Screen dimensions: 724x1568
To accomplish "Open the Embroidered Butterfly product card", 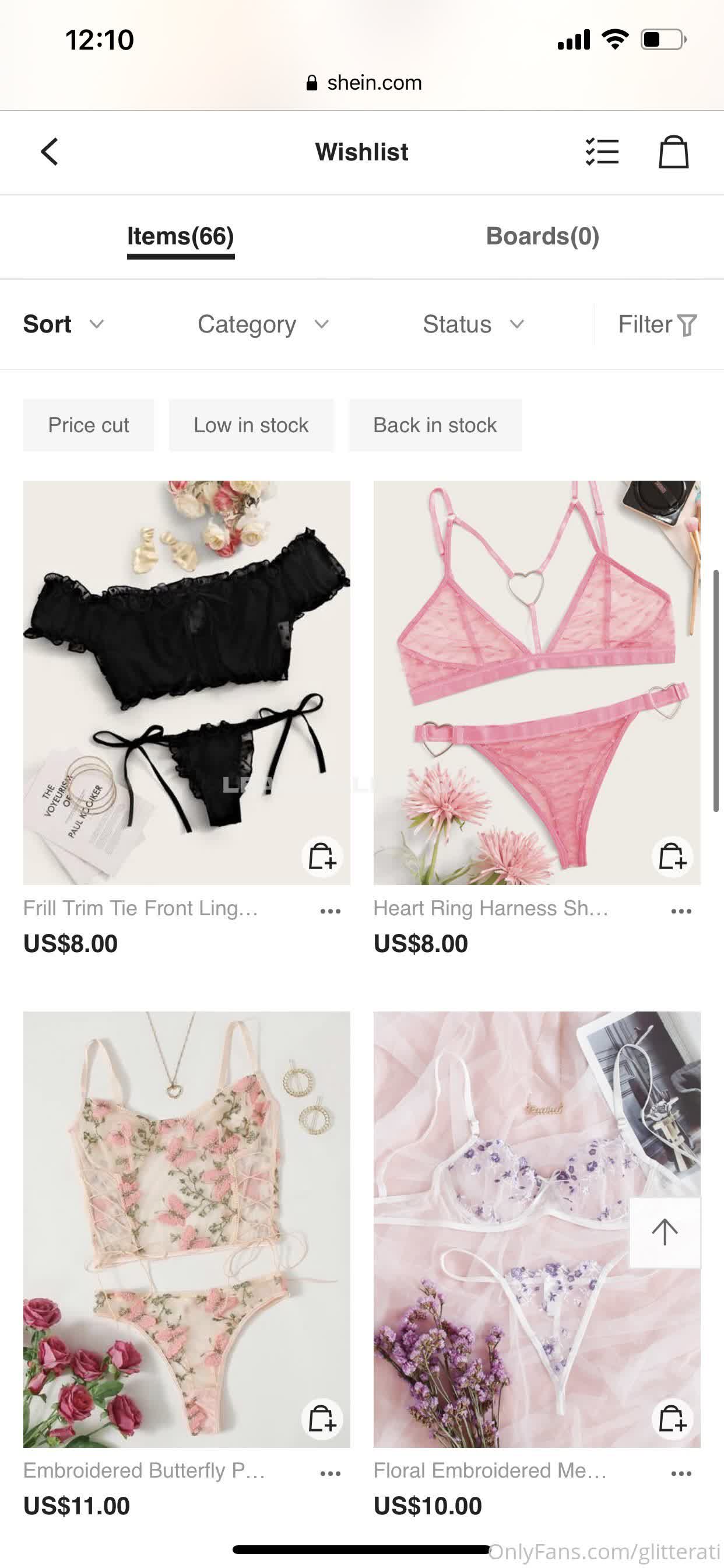I will (x=186, y=1228).
